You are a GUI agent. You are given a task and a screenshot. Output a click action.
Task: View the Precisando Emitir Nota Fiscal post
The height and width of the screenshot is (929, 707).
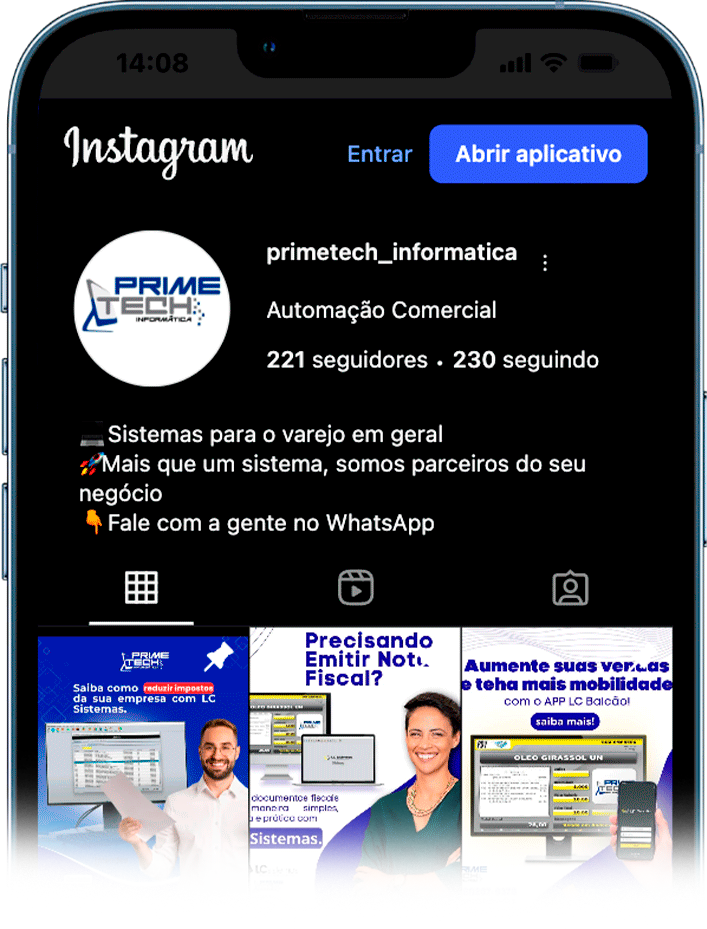(x=355, y=760)
